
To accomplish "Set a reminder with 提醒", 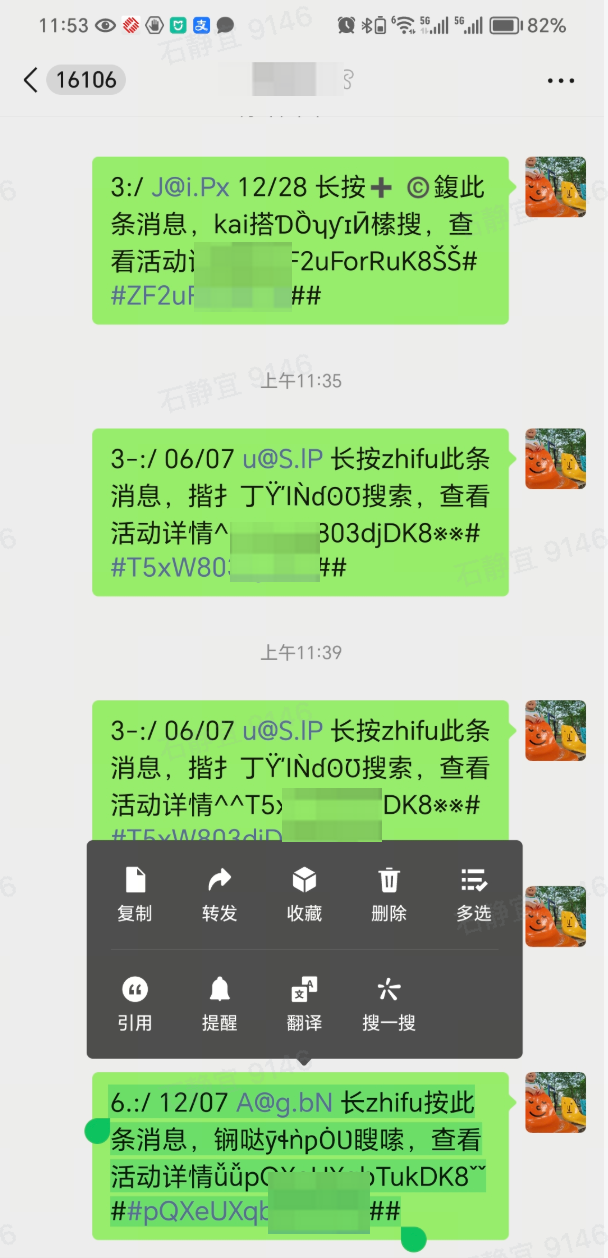I will pos(219,1003).
